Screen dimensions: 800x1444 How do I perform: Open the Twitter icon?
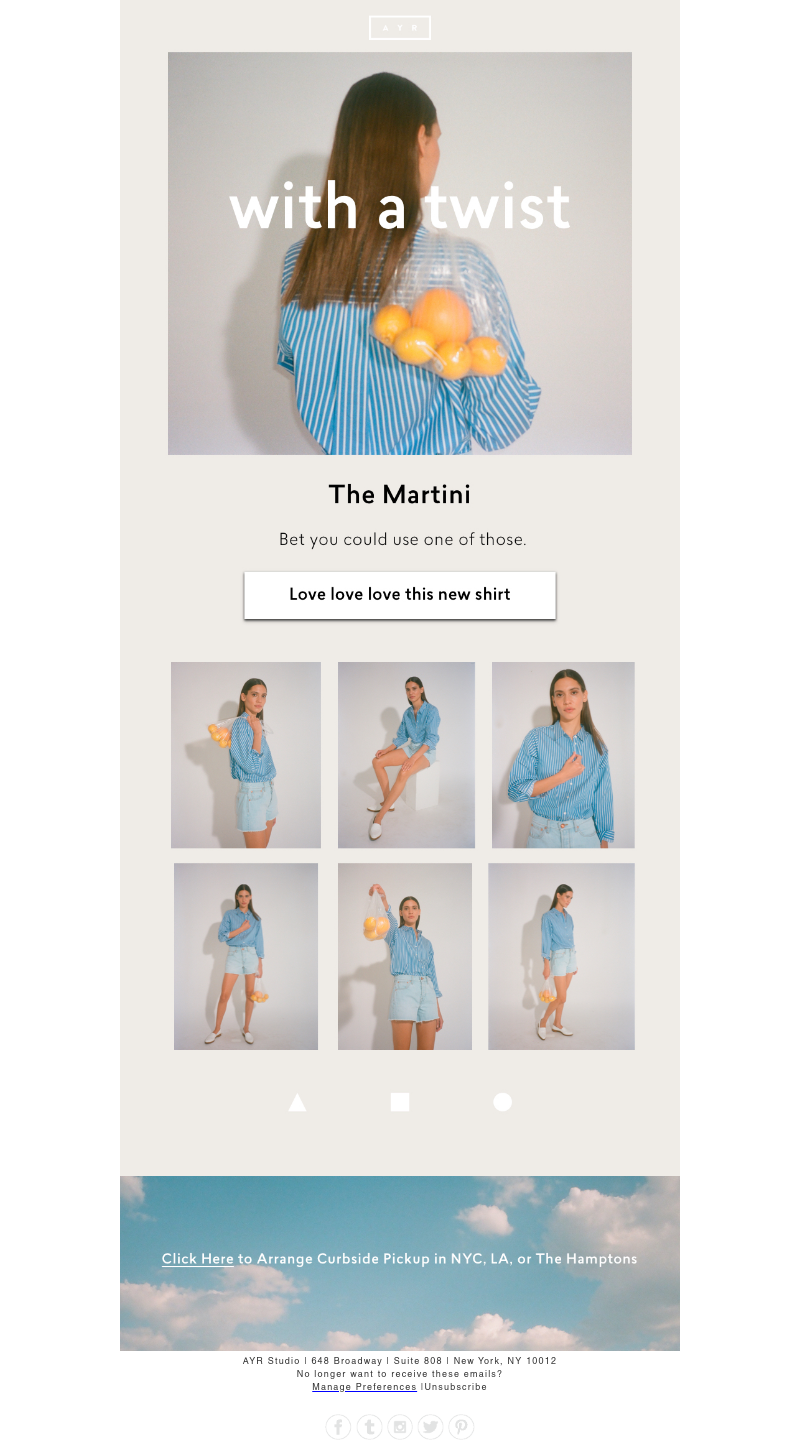[430, 1427]
